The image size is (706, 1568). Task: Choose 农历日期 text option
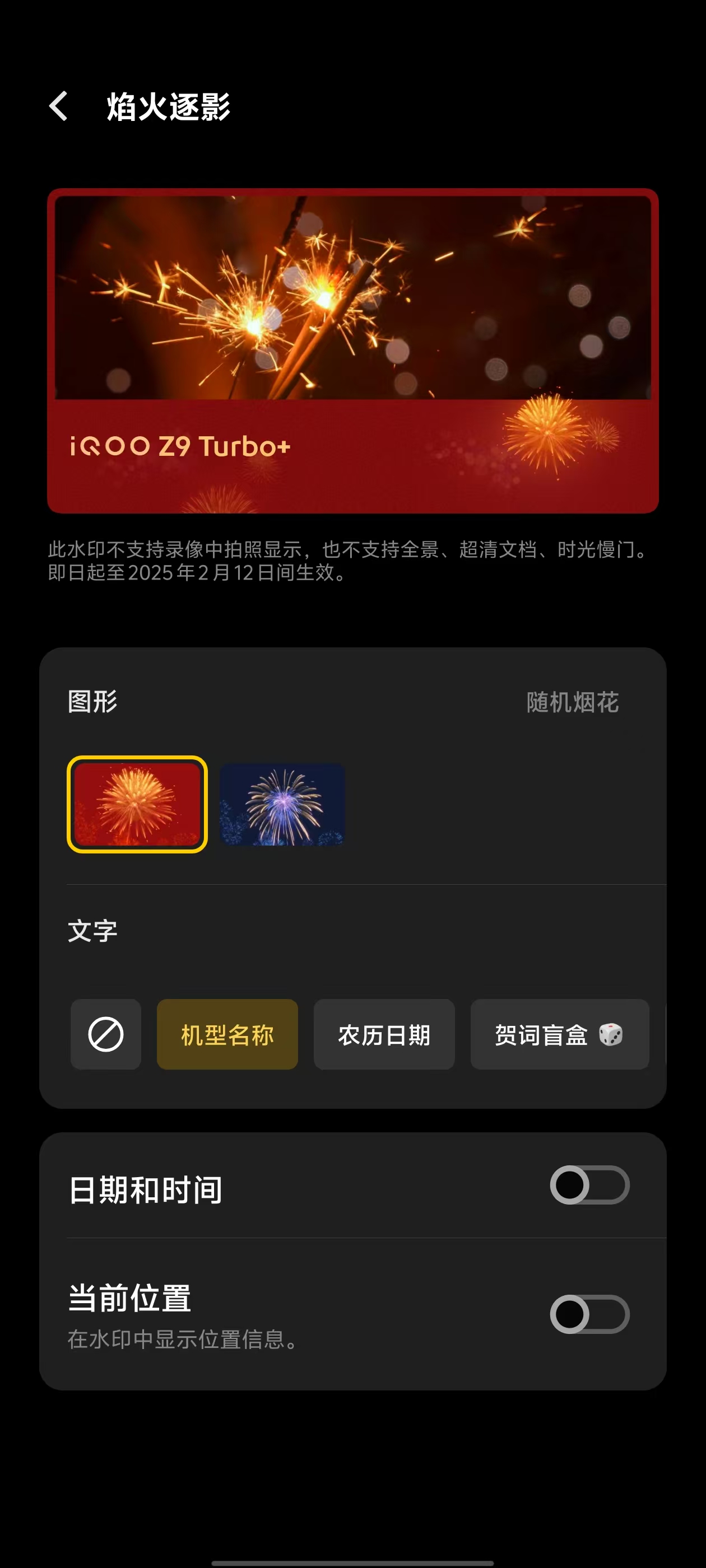click(x=384, y=1034)
